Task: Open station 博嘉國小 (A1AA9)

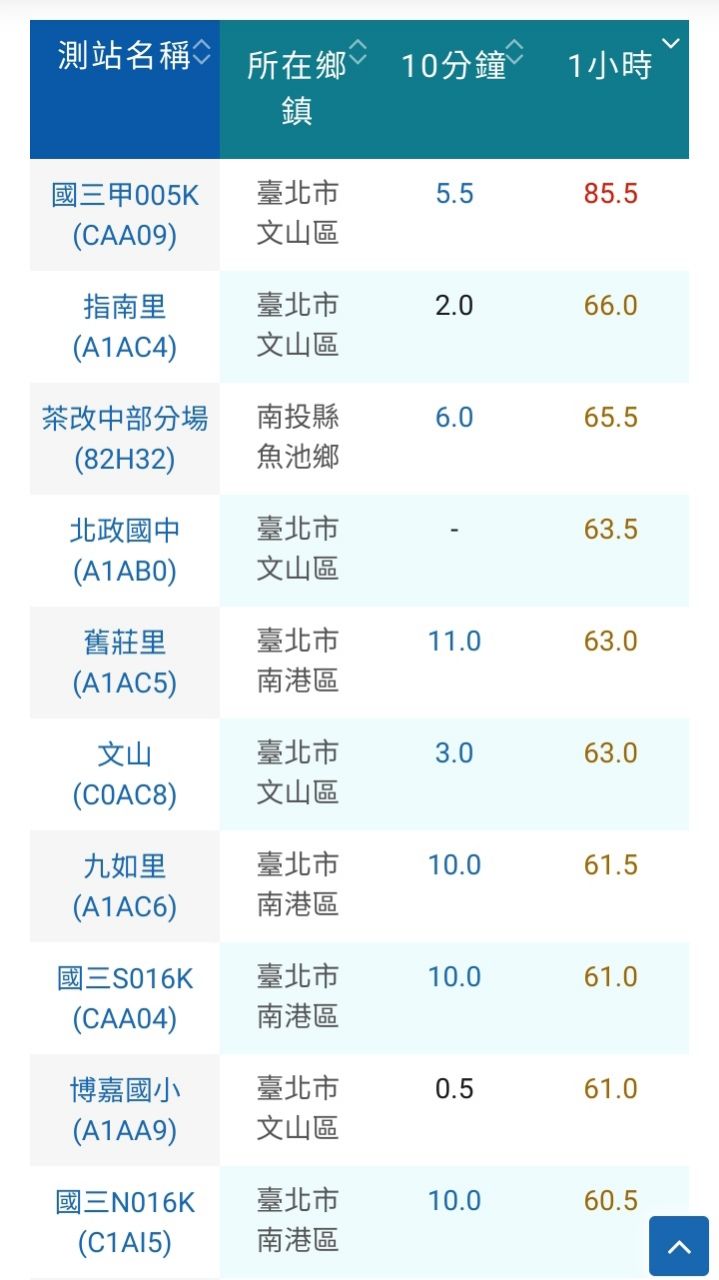Action: pyautogui.click(x=125, y=1111)
